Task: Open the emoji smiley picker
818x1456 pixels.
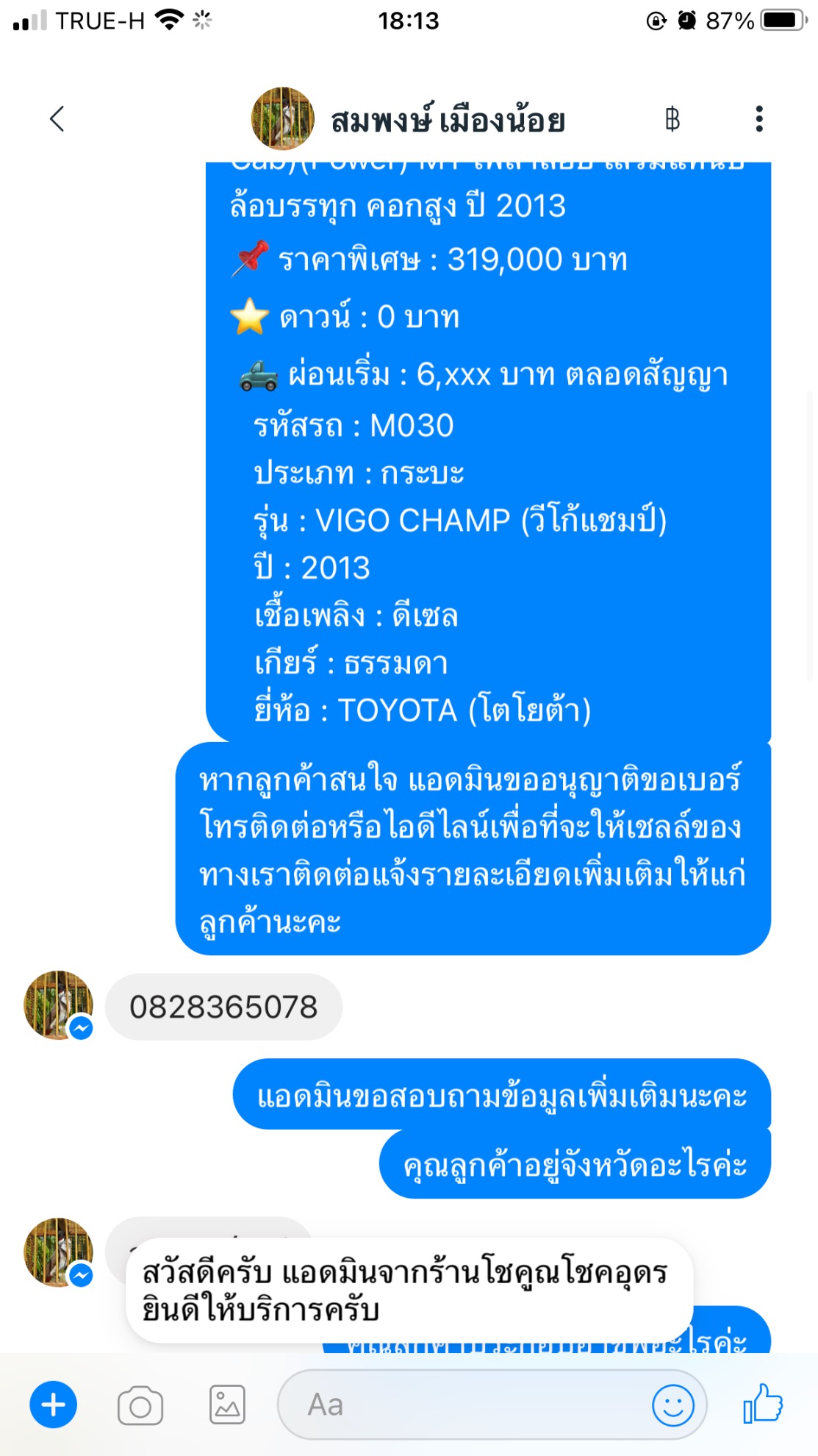Action: (x=672, y=1405)
